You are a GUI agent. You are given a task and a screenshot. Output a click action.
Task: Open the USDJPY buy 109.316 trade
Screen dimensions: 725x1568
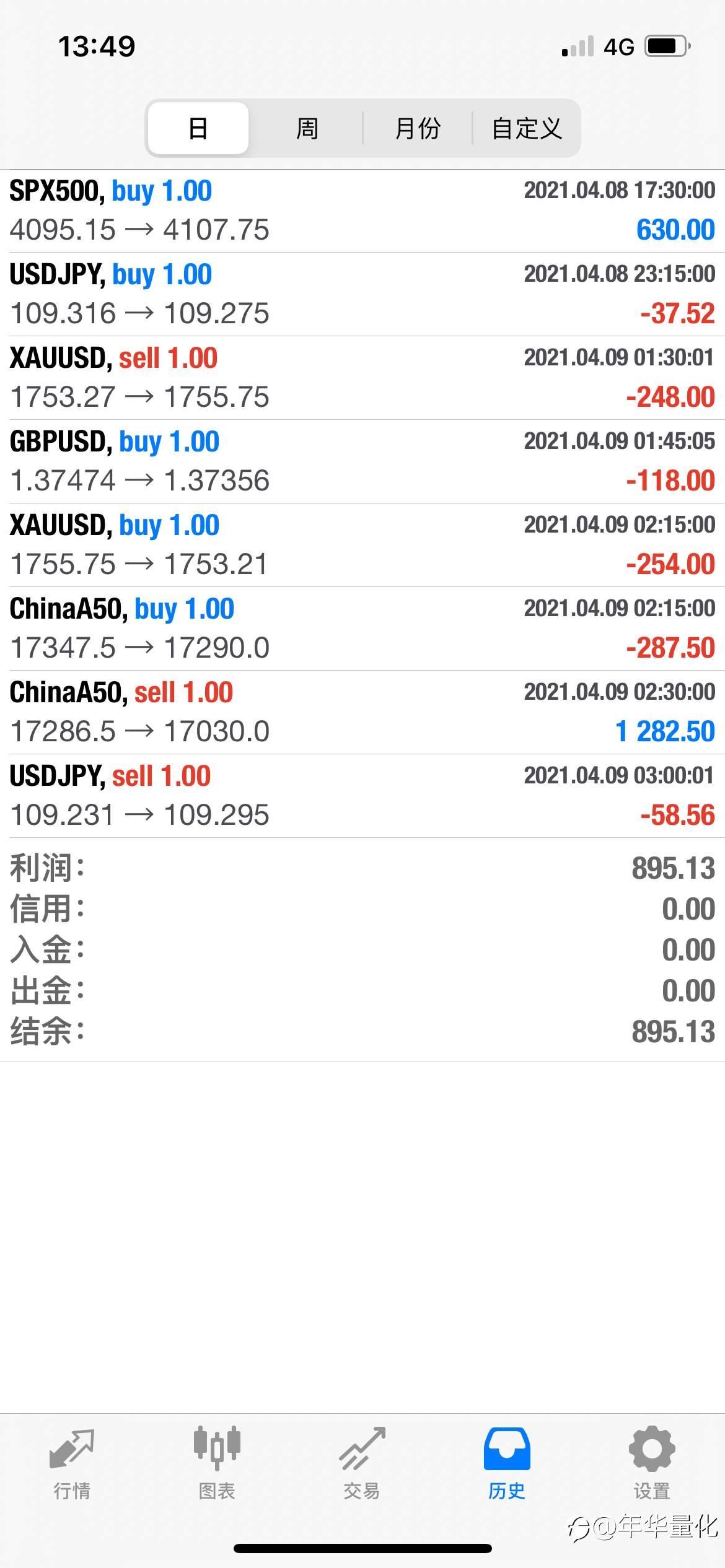click(362, 294)
